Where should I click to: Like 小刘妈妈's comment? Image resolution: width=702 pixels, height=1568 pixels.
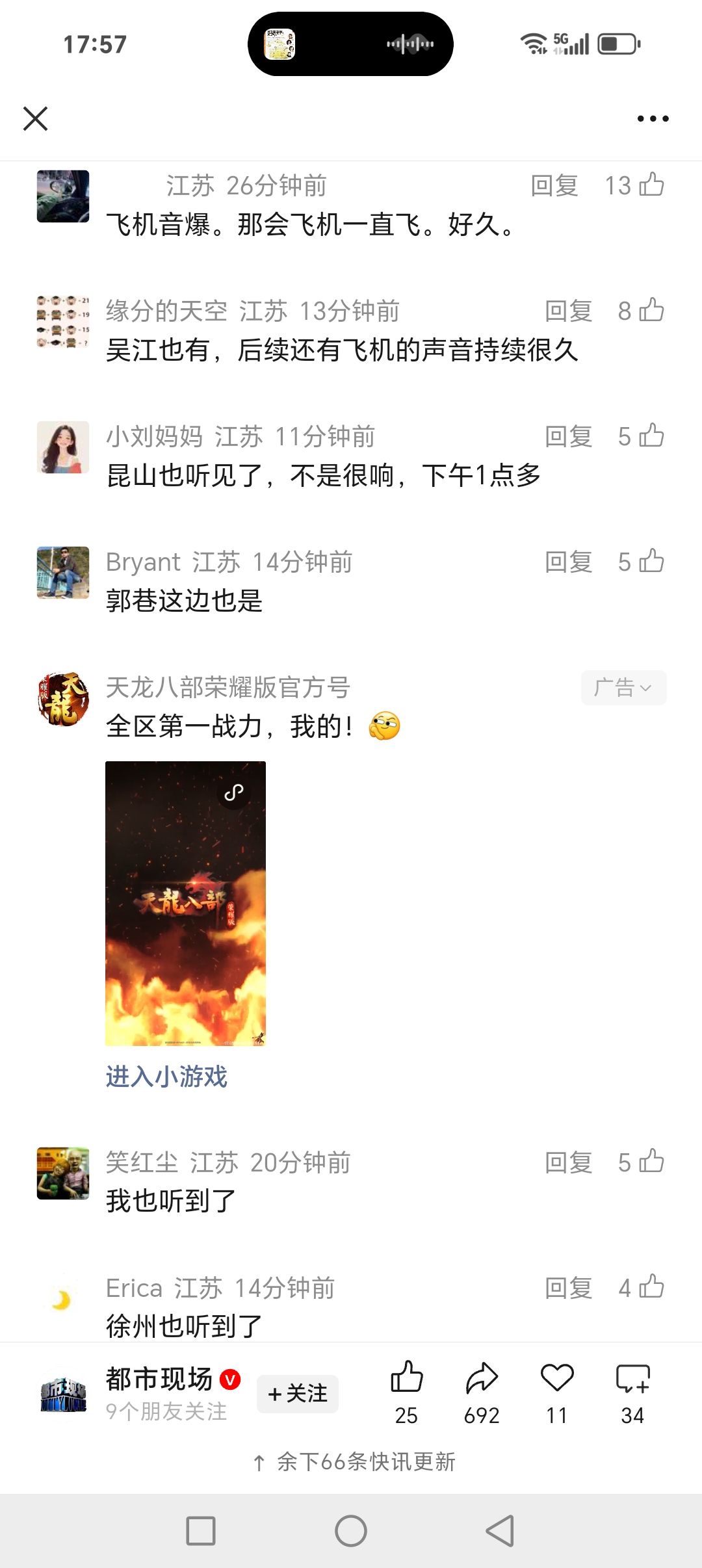click(651, 436)
